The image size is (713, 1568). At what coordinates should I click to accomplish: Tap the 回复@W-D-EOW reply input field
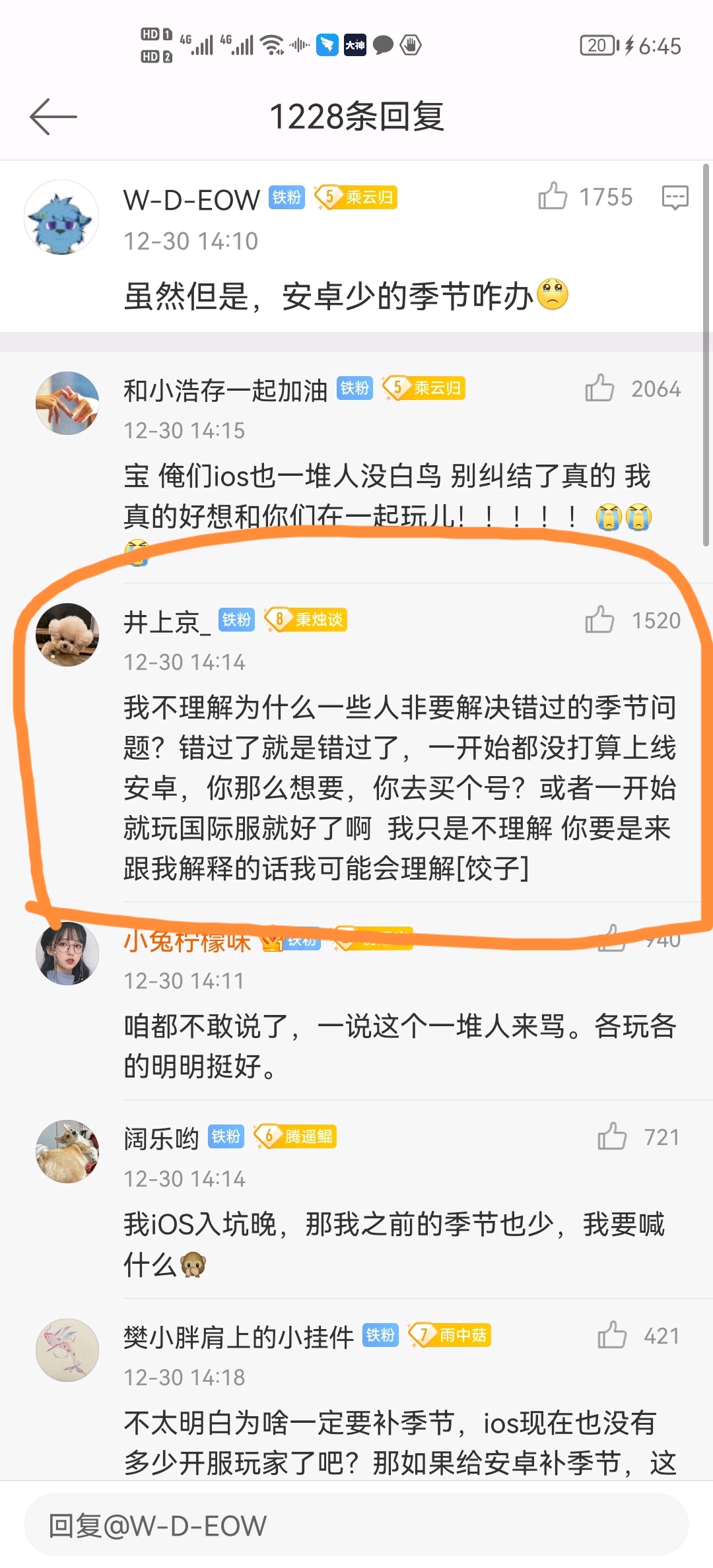point(356,1525)
